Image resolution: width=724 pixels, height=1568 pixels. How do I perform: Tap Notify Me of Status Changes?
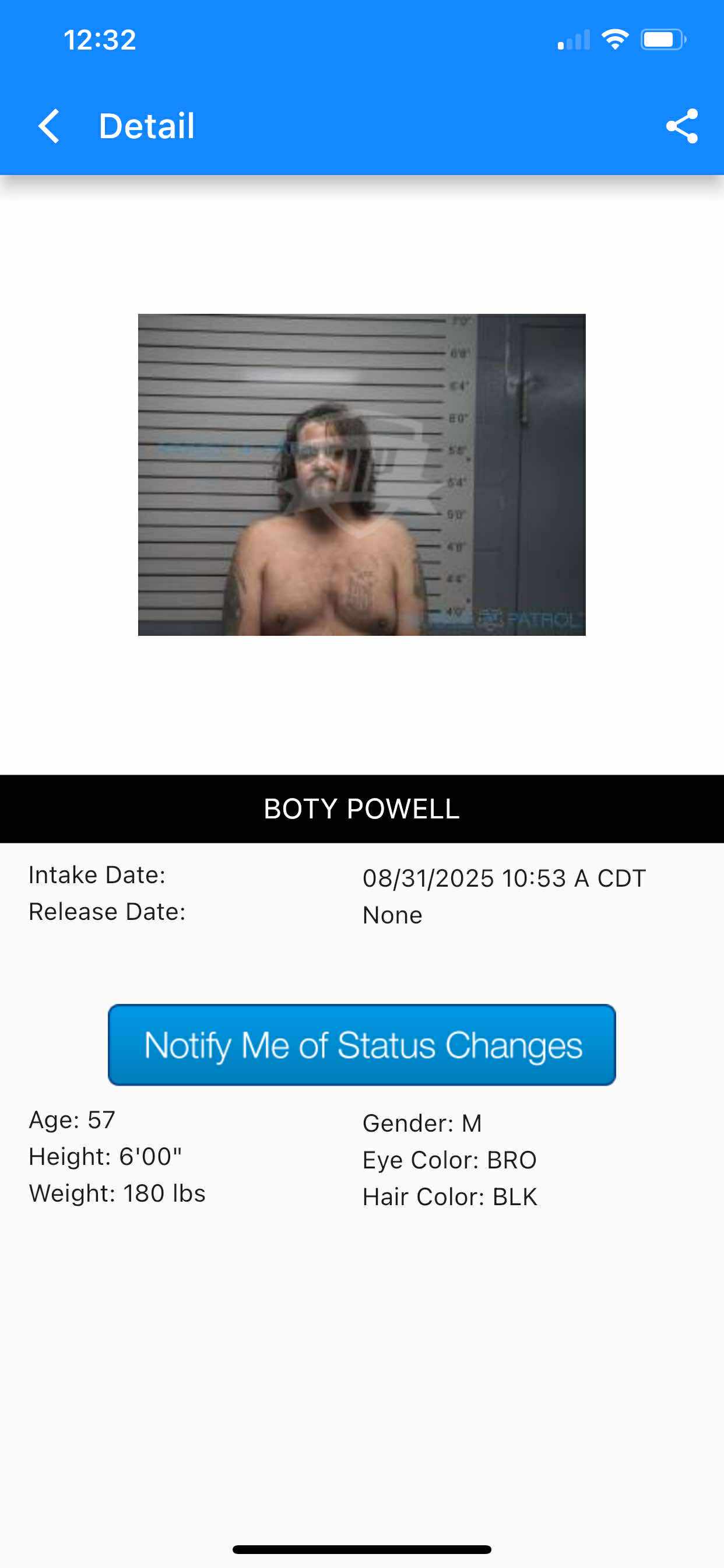[362, 1045]
